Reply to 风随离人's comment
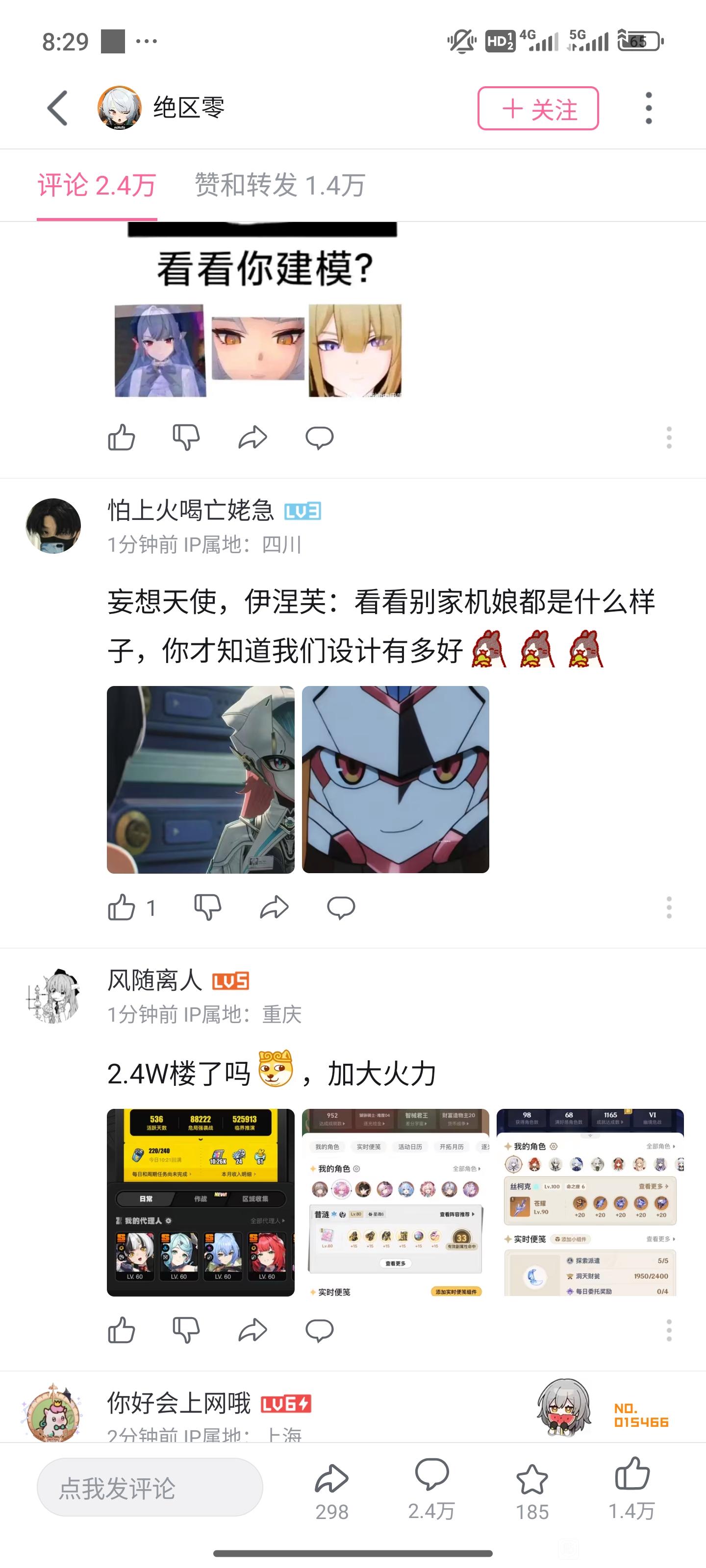The height and width of the screenshot is (1568, 706). pyautogui.click(x=319, y=1330)
